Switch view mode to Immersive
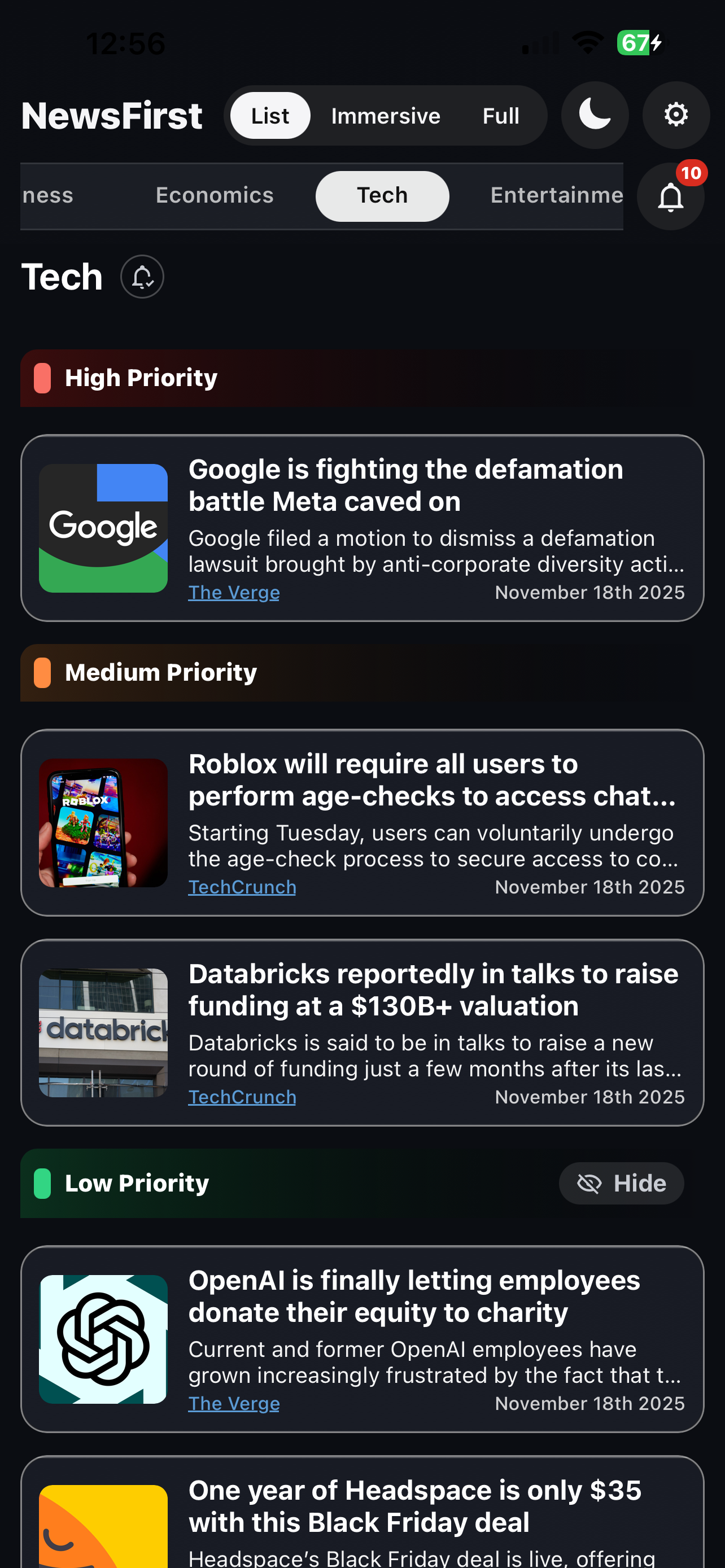Screen dimensions: 725x1568 [x=385, y=115]
